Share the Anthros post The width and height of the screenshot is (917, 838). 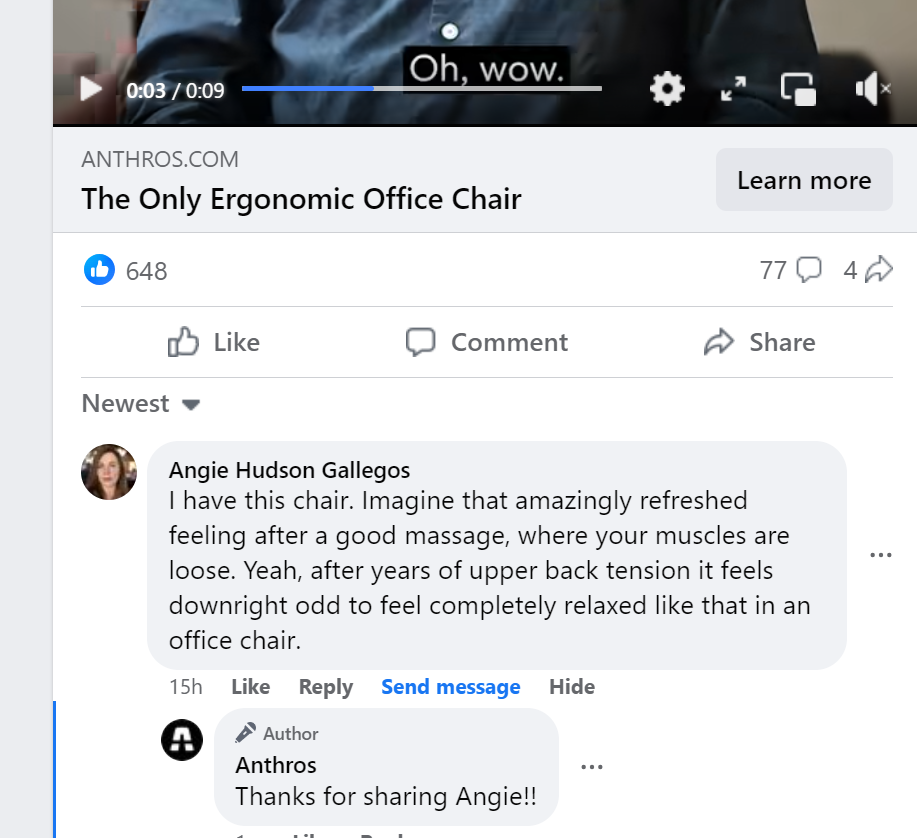pos(760,342)
